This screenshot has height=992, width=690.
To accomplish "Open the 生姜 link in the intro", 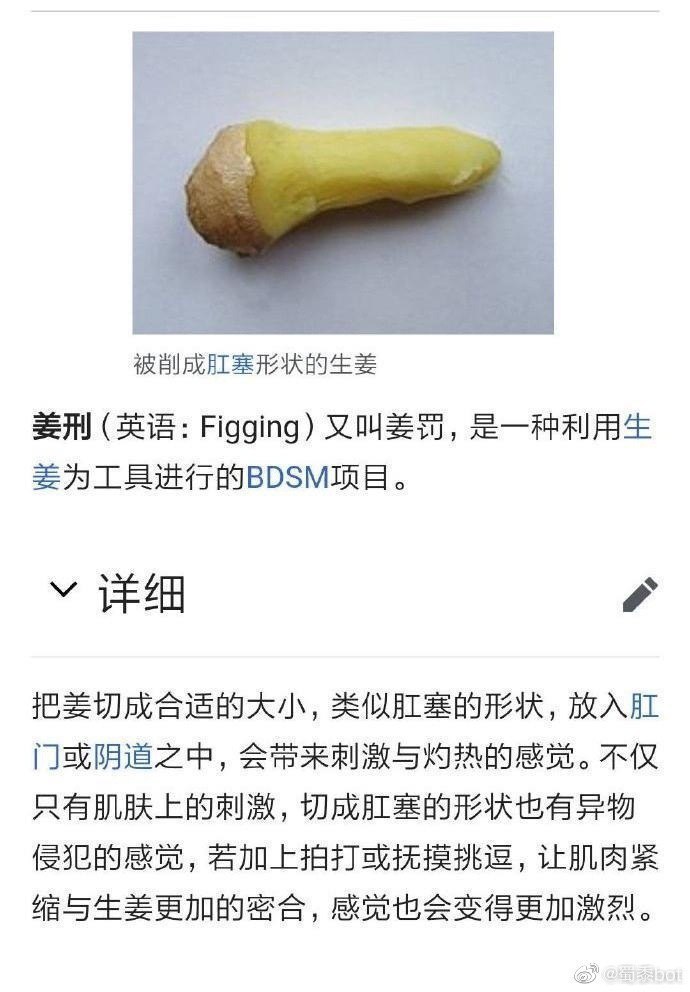I will [x=637, y=428].
